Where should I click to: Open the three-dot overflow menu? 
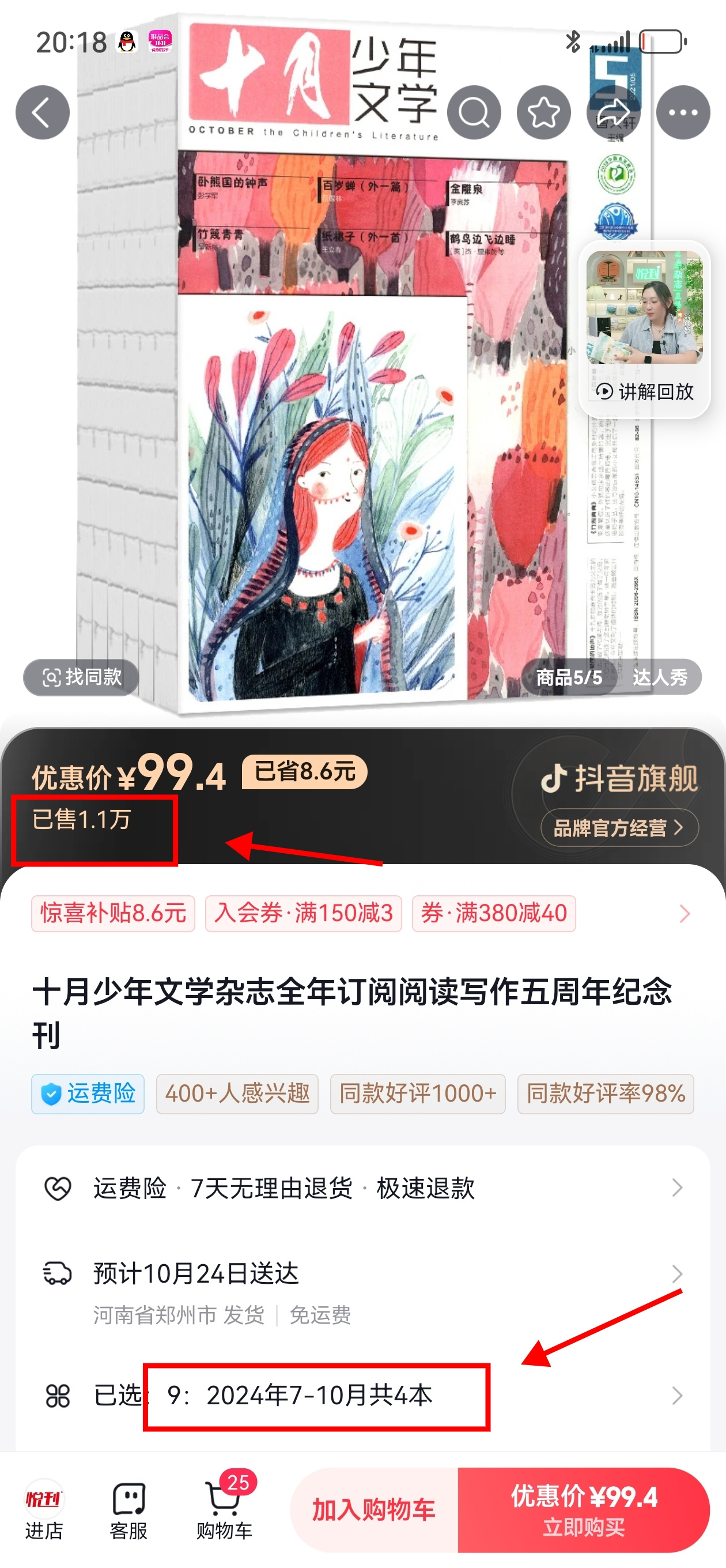(x=683, y=112)
